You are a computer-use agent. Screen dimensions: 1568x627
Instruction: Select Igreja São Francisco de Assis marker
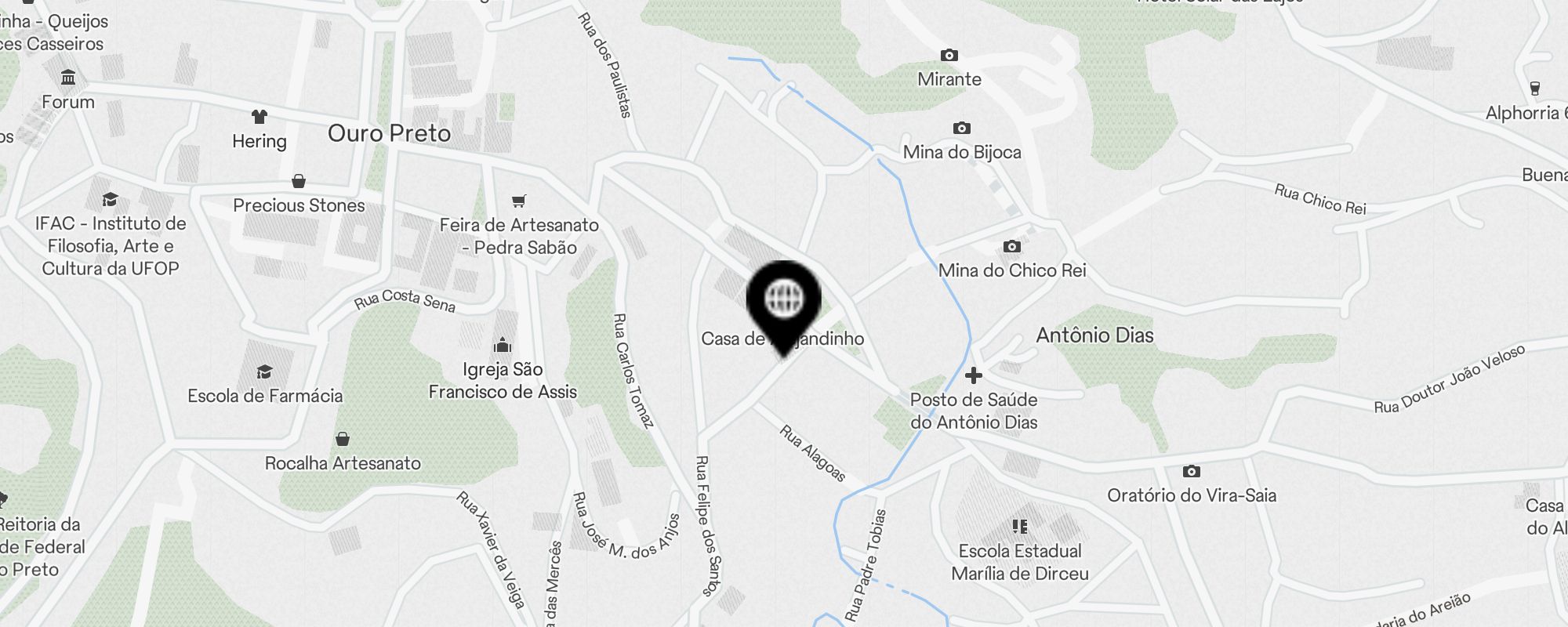503,346
